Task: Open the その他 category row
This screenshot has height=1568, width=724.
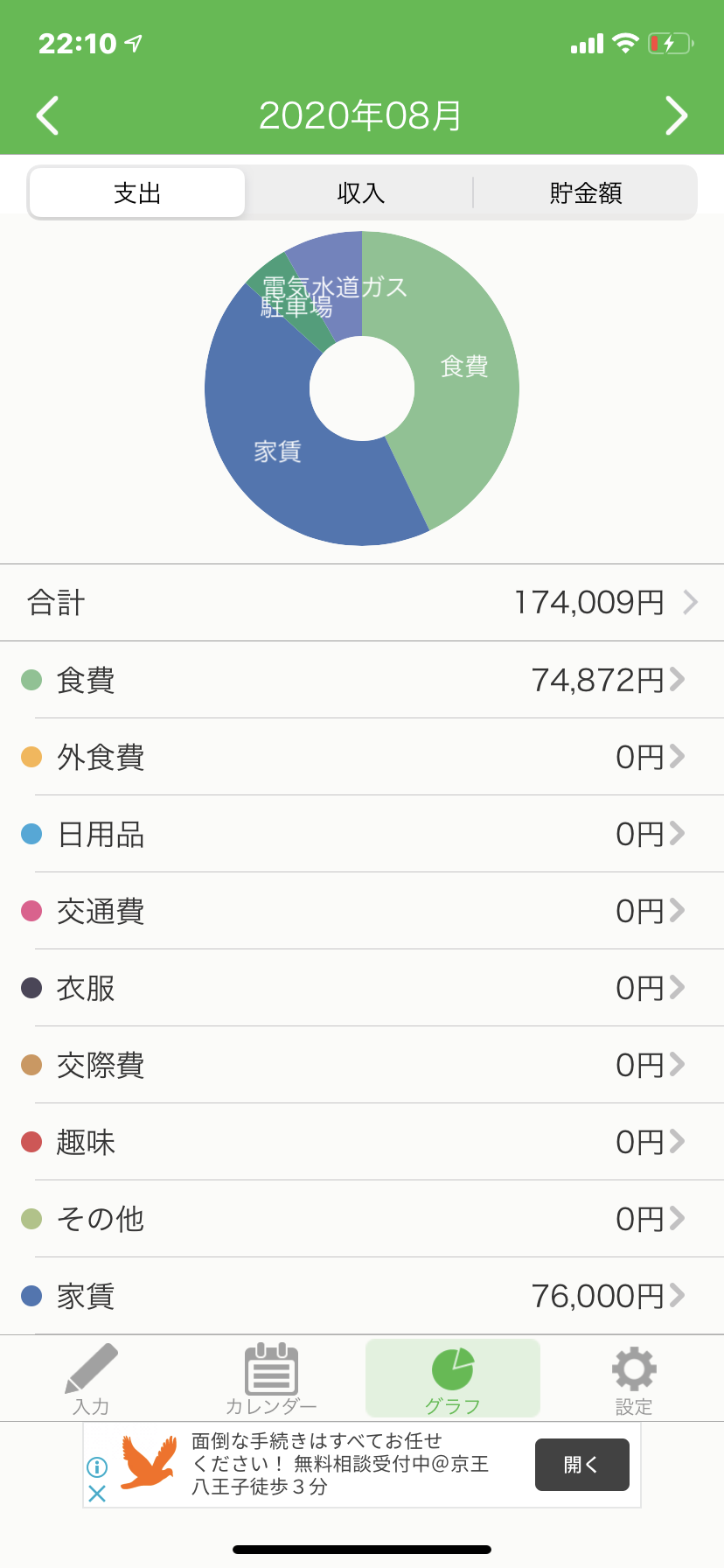Action: pos(362,1219)
